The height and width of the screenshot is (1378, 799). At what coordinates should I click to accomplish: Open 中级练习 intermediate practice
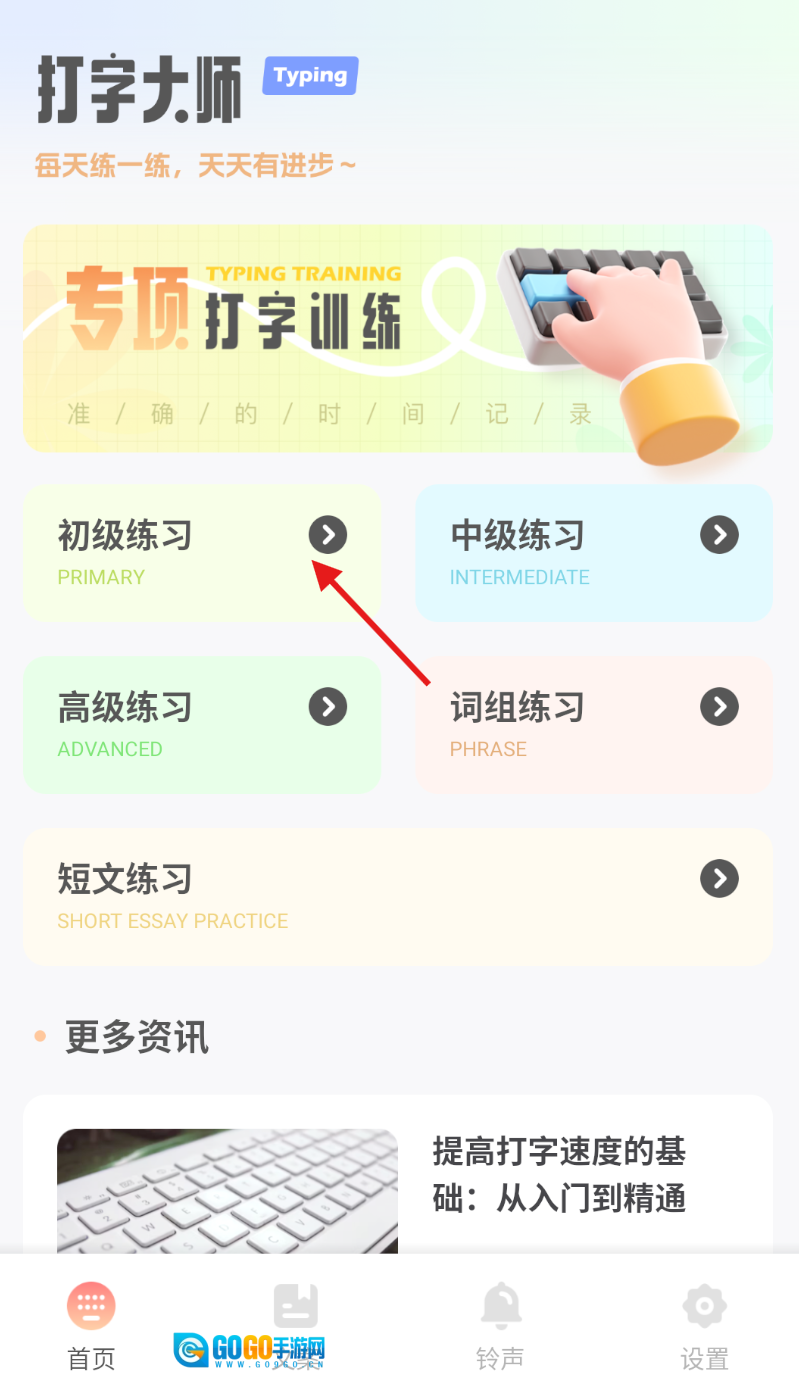pos(594,553)
